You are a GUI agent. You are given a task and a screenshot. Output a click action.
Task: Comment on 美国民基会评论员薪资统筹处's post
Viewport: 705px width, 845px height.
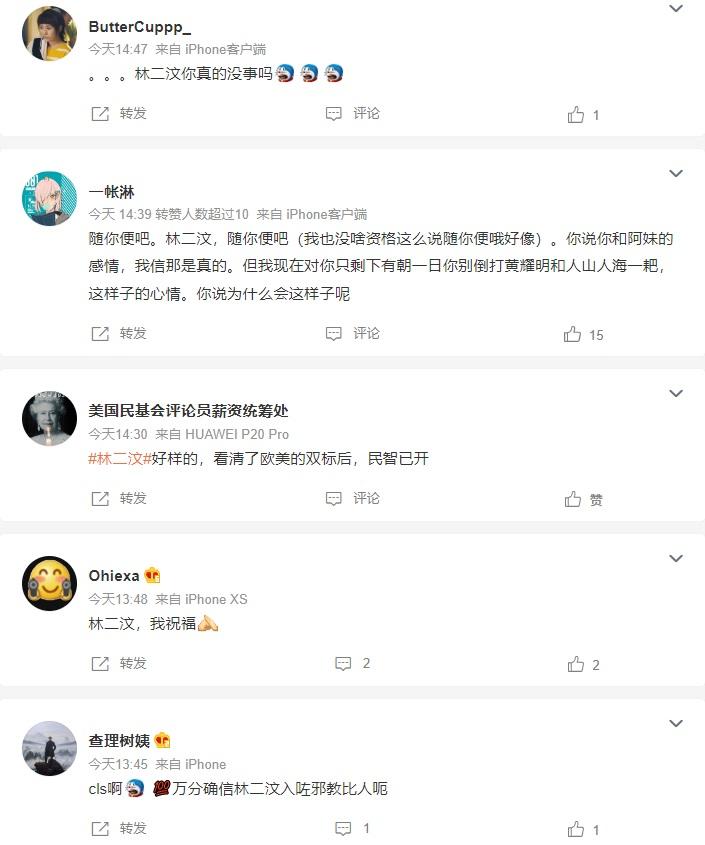pos(353,498)
